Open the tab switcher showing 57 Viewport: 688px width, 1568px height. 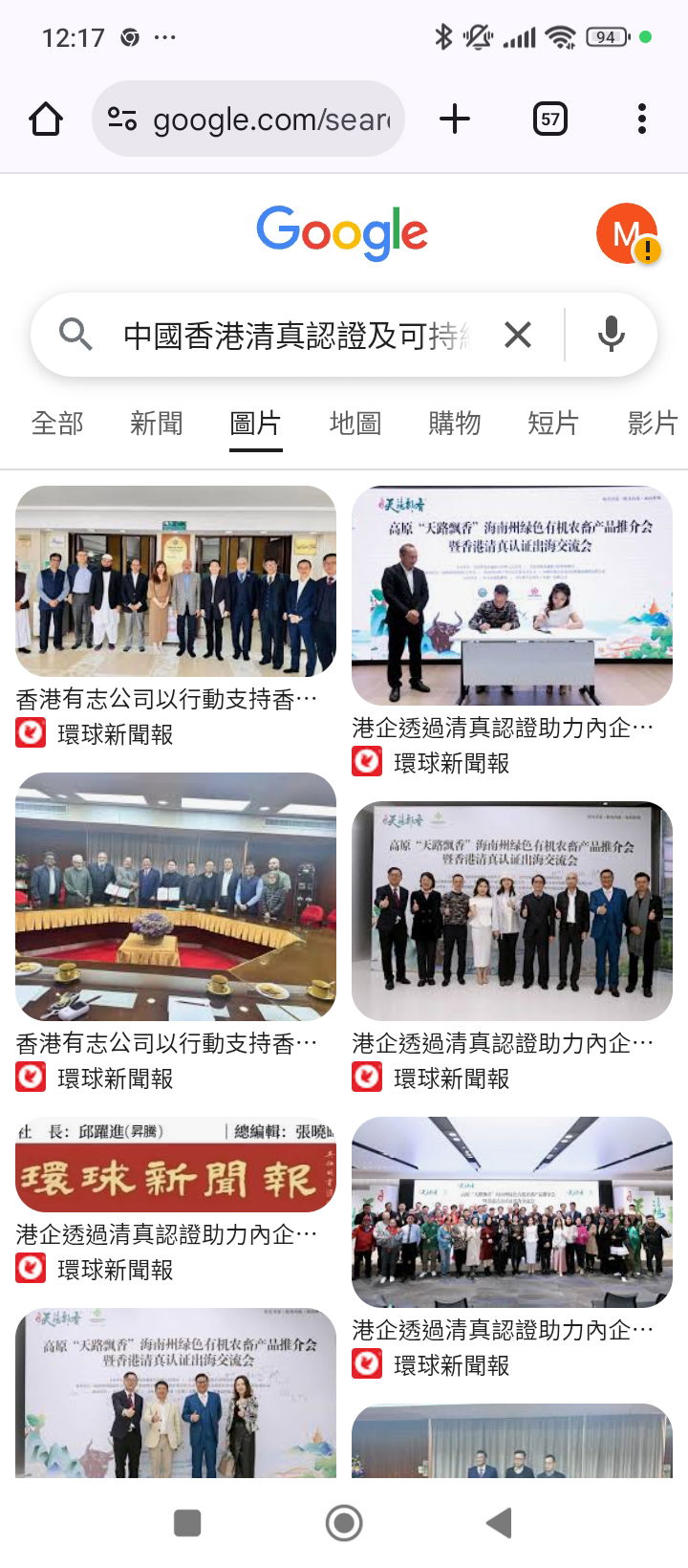click(550, 120)
